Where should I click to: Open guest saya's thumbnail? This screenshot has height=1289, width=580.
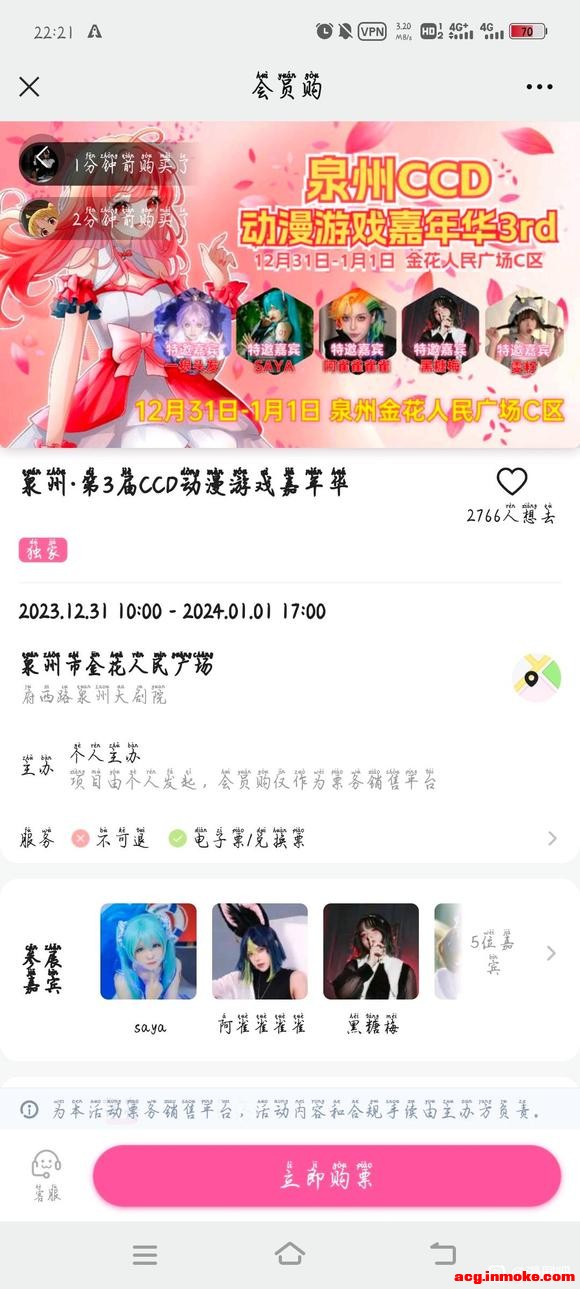point(149,951)
